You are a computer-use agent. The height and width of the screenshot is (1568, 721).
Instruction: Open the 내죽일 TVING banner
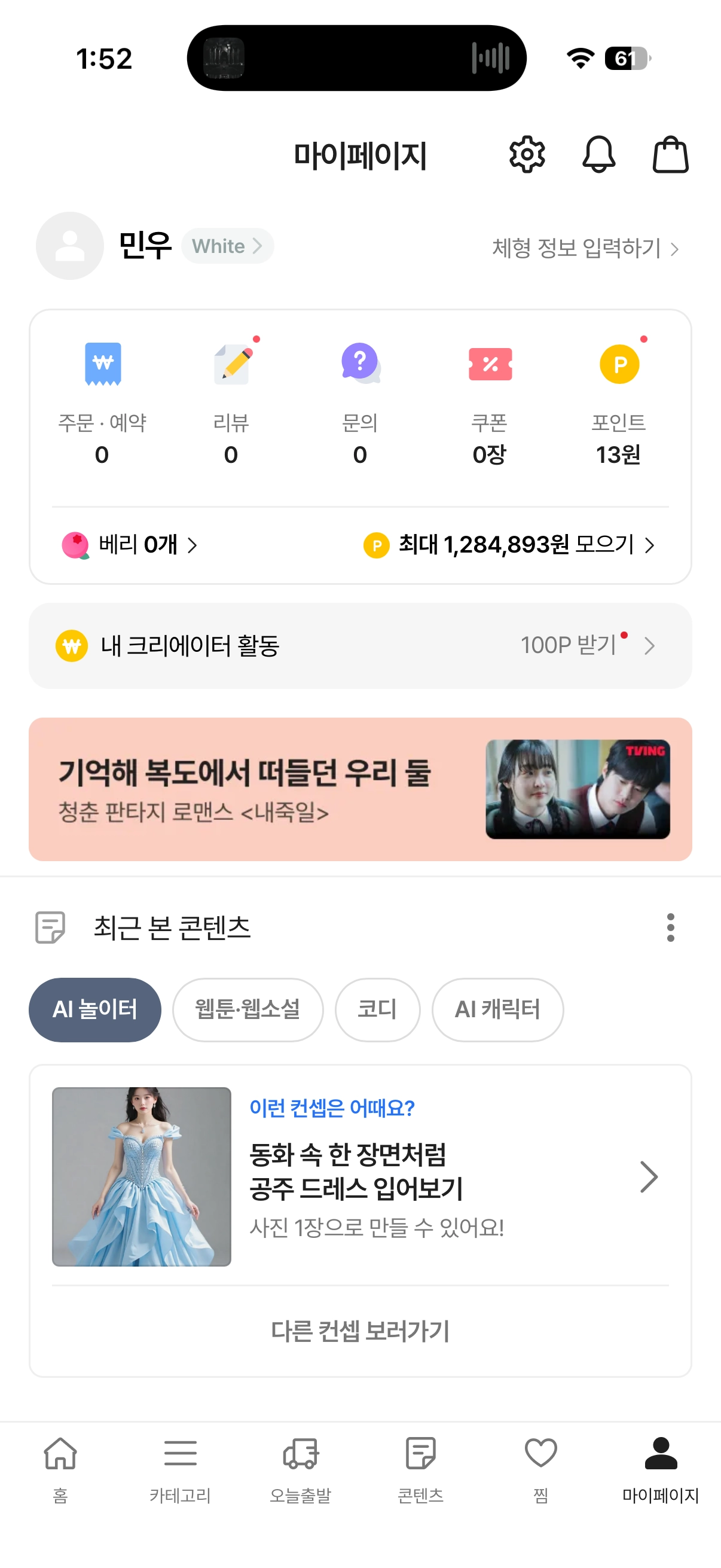tap(360, 789)
